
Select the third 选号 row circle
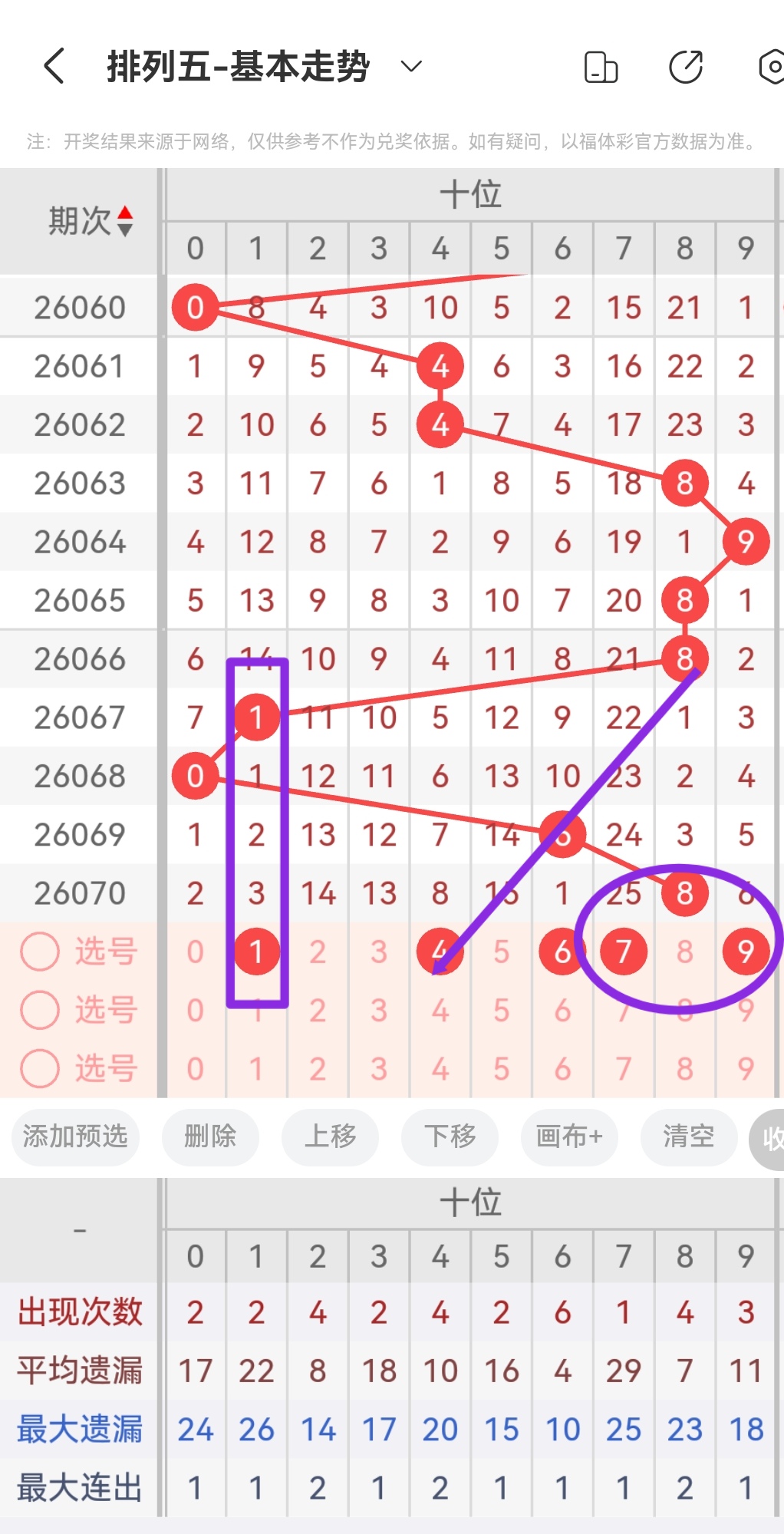click(x=41, y=1068)
